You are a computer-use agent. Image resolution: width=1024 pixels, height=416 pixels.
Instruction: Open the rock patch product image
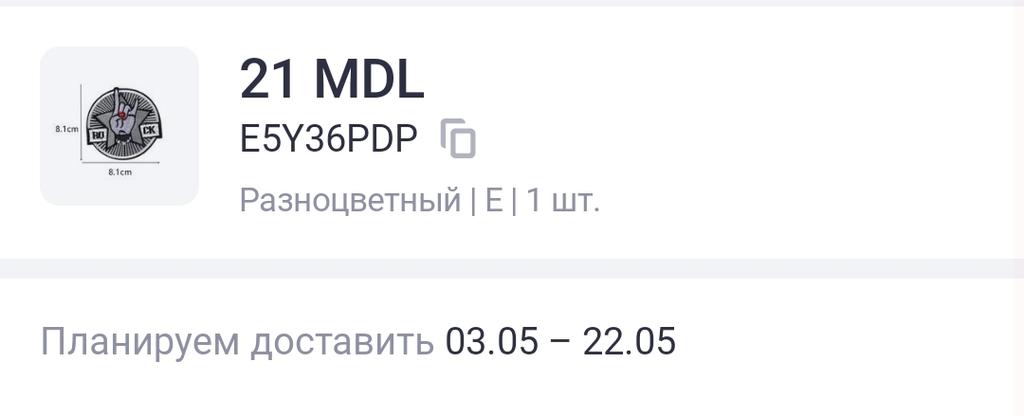pyautogui.click(x=119, y=126)
